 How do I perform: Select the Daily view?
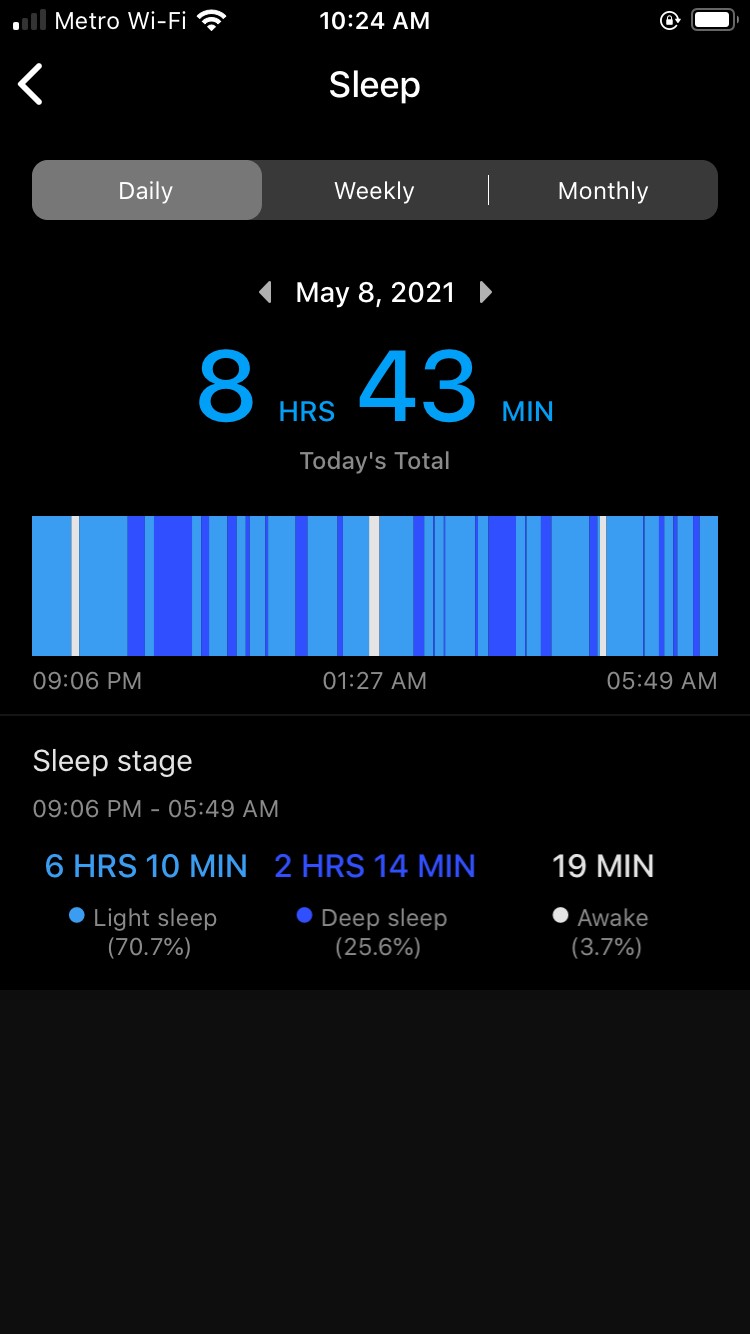(x=147, y=190)
